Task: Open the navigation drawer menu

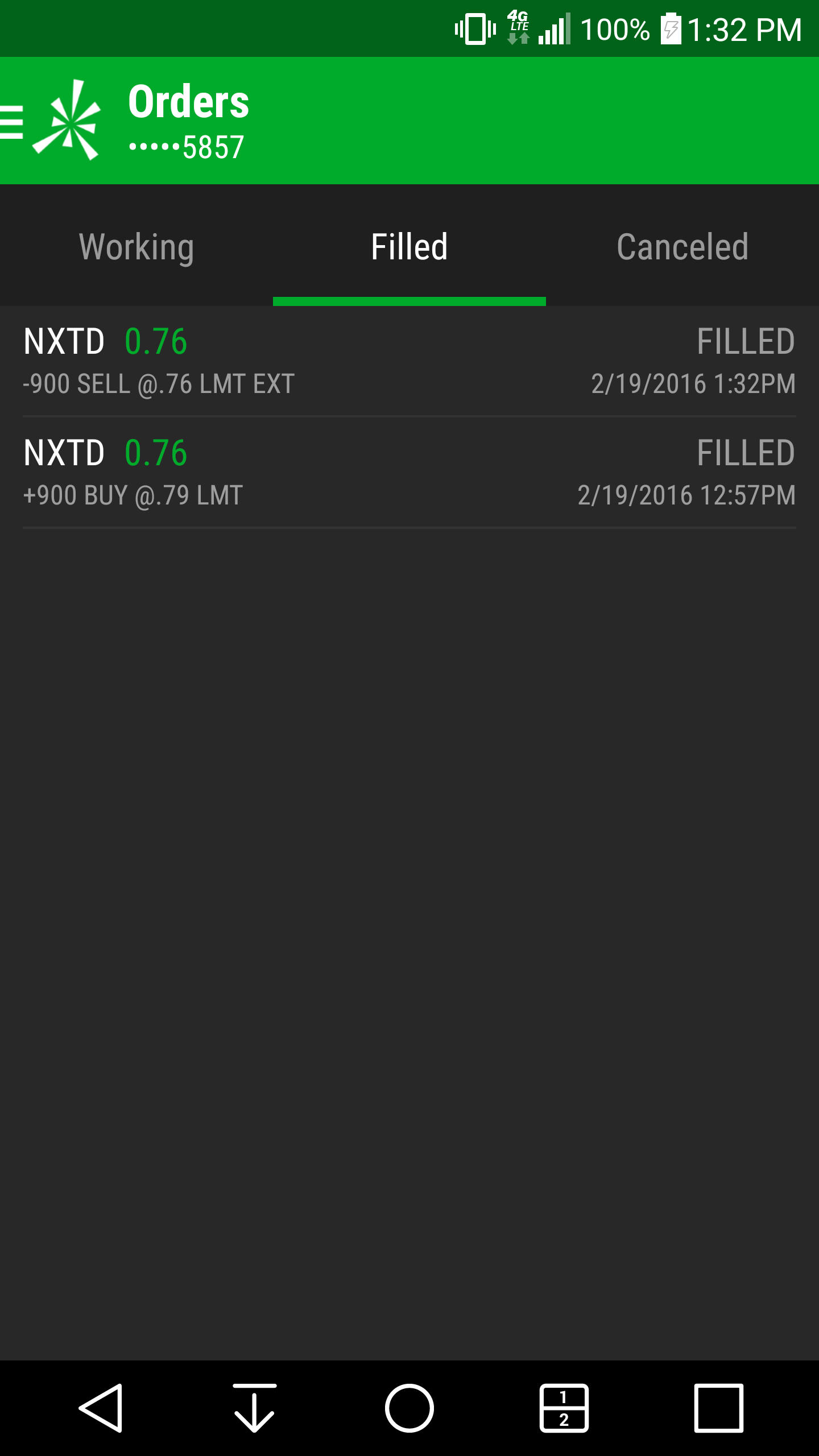Action: pos(13,121)
